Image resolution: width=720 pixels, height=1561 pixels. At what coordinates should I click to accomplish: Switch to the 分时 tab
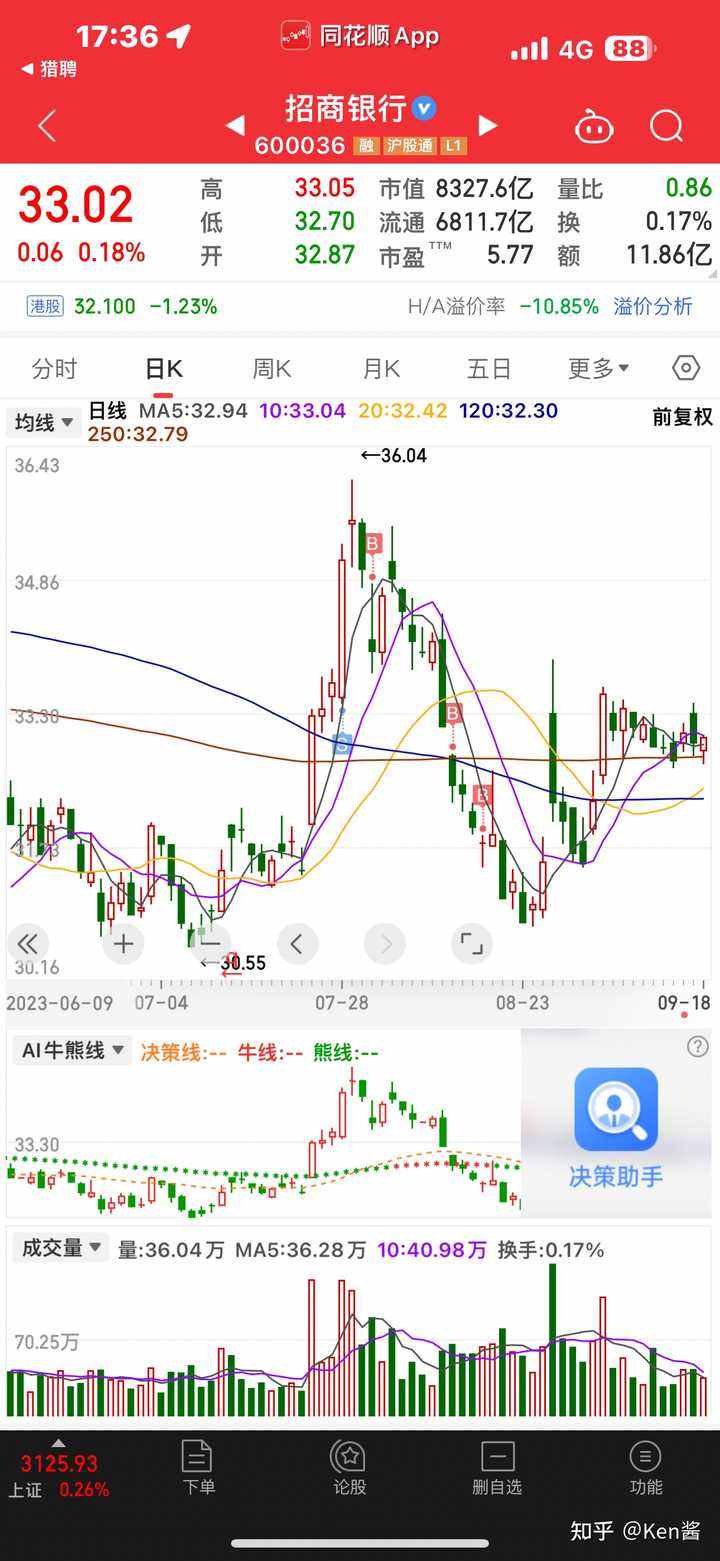(54, 369)
